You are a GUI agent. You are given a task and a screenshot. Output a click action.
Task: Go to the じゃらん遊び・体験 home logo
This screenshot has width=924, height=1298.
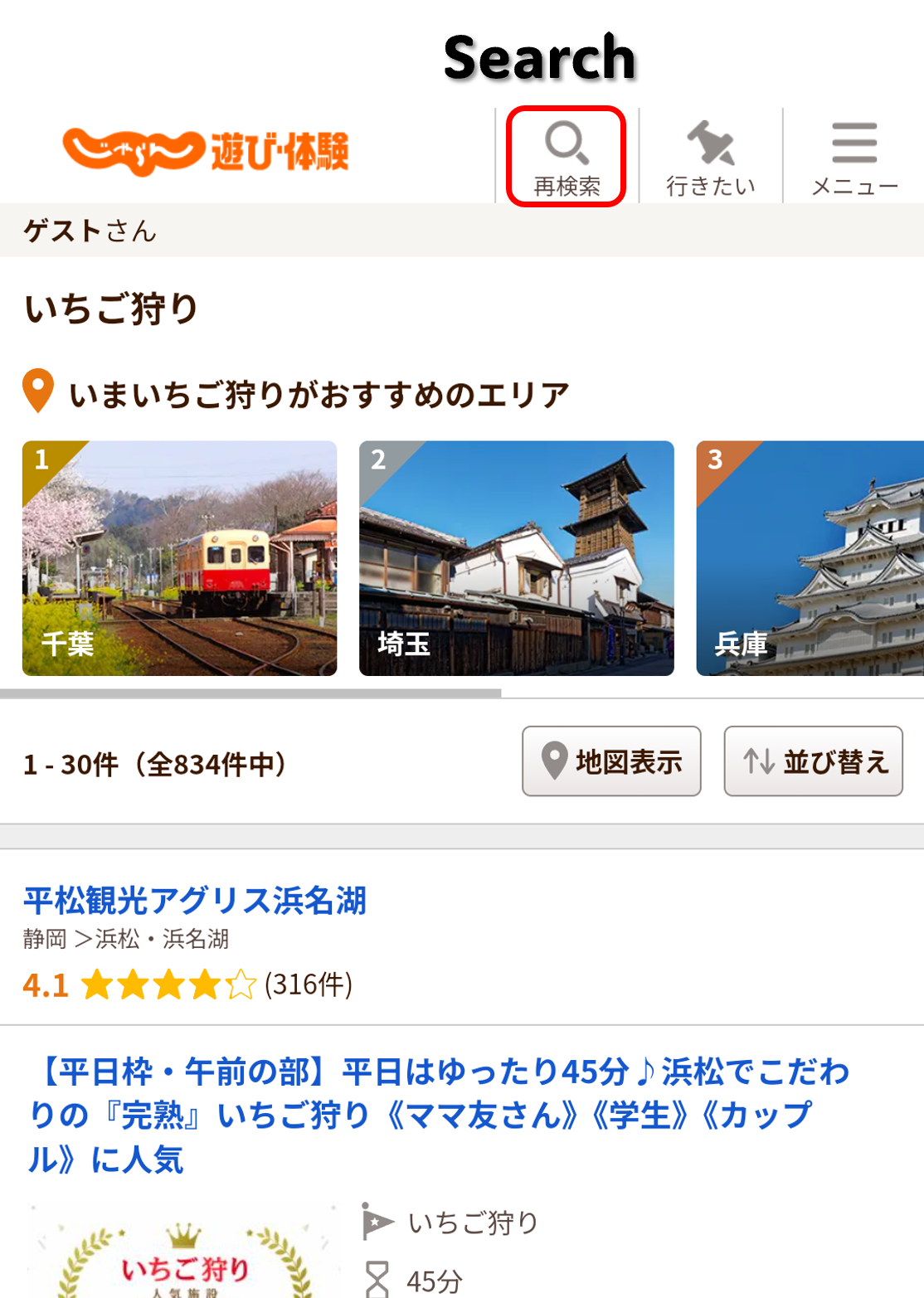(206, 152)
